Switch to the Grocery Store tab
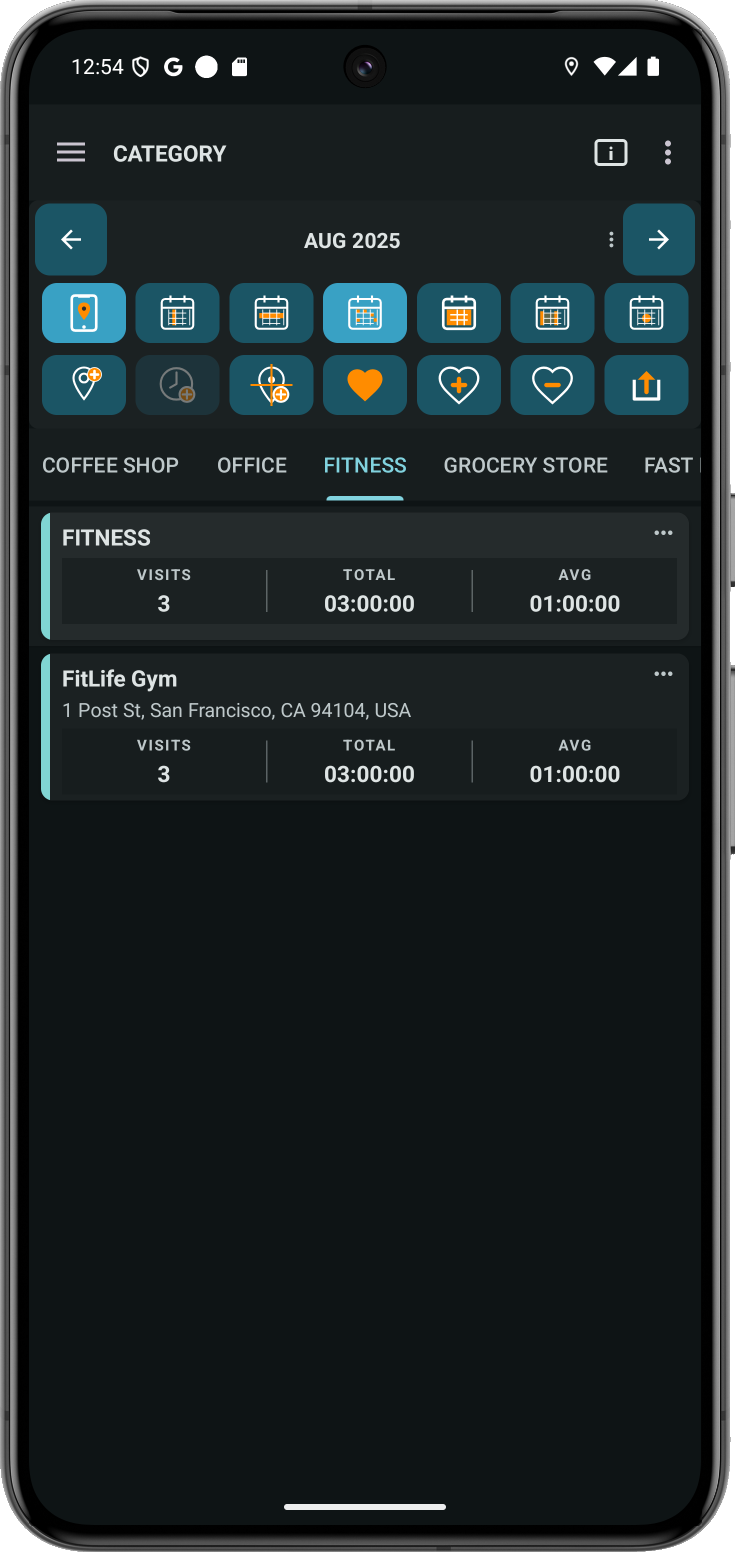735x1552 pixels. 525,465
